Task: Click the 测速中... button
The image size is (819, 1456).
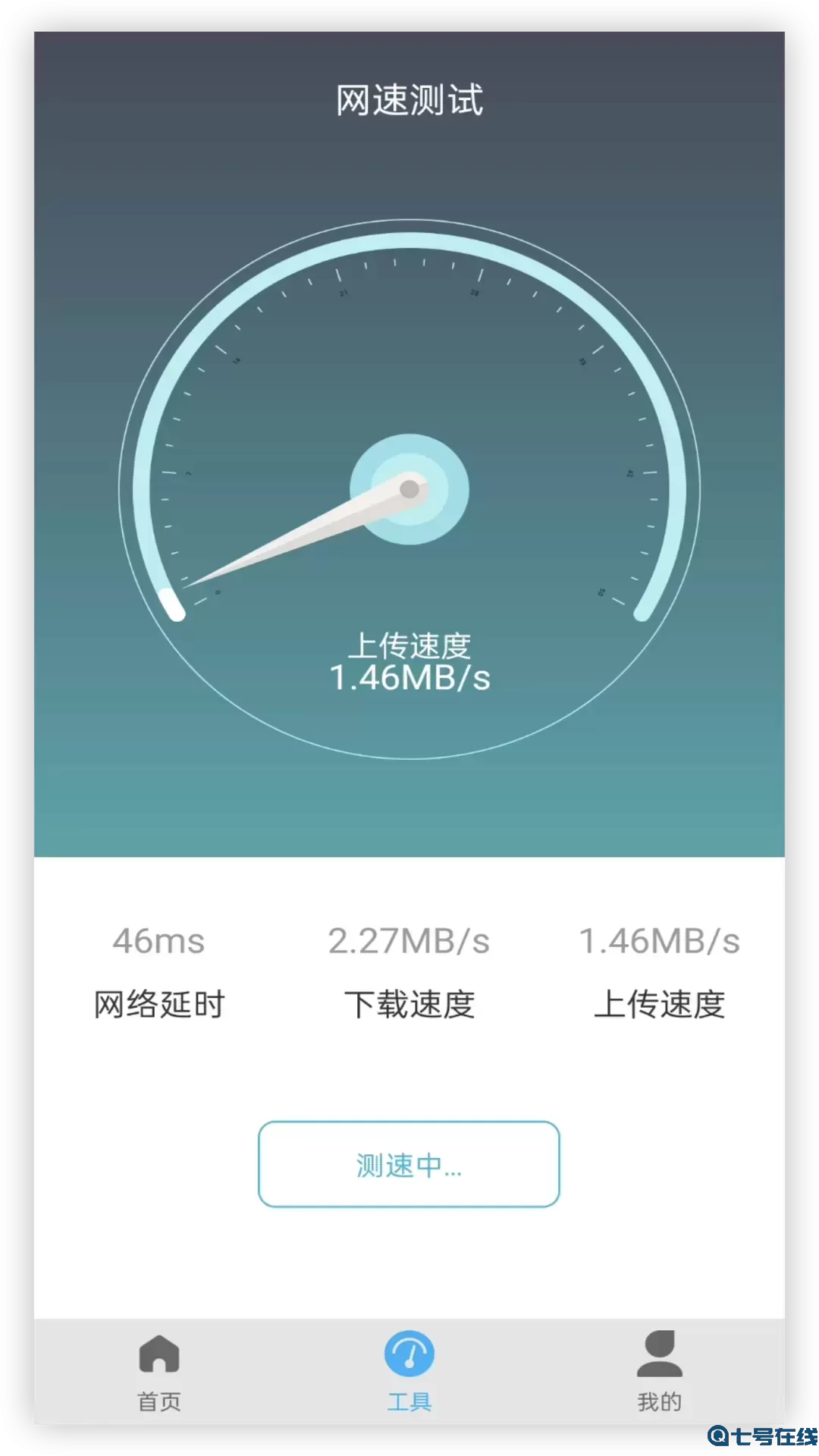Action: [409, 1166]
